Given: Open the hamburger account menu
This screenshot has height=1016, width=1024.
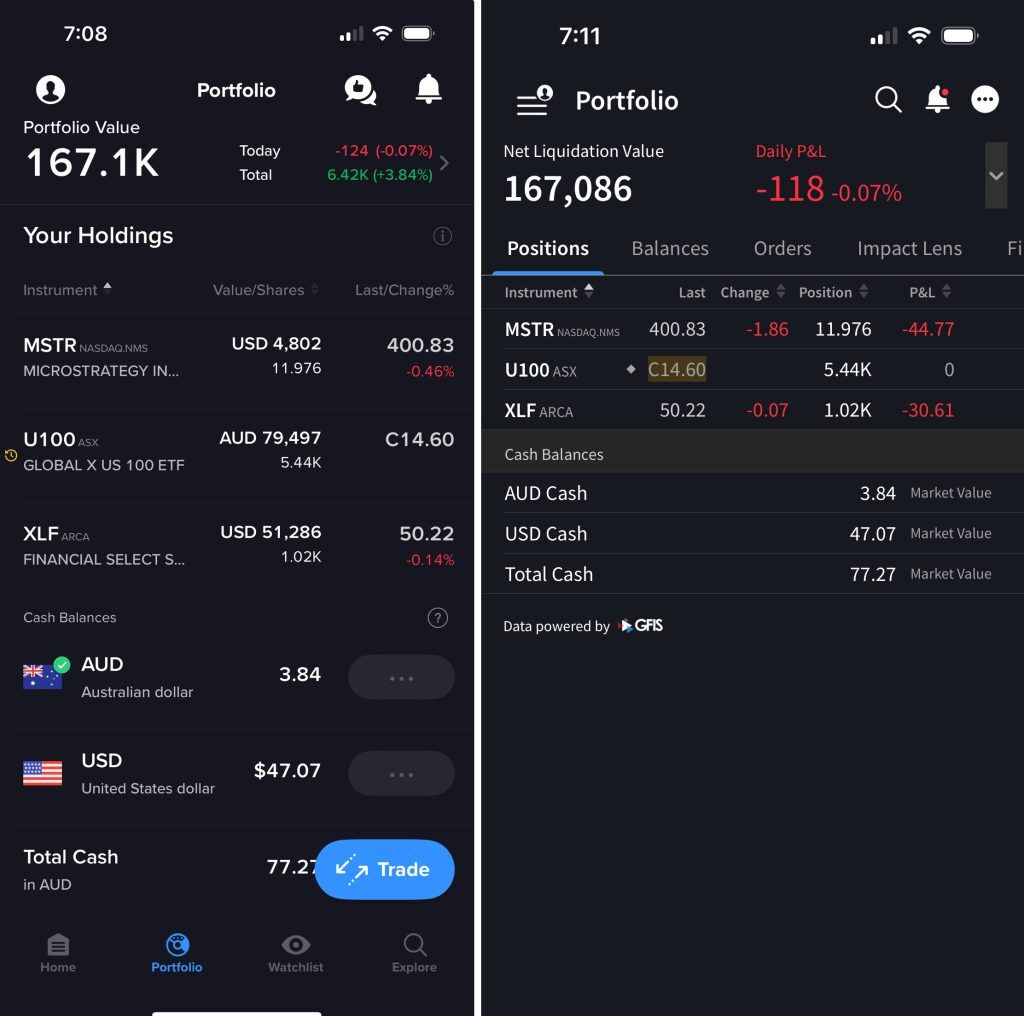Looking at the screenshot, I should 534,101.
